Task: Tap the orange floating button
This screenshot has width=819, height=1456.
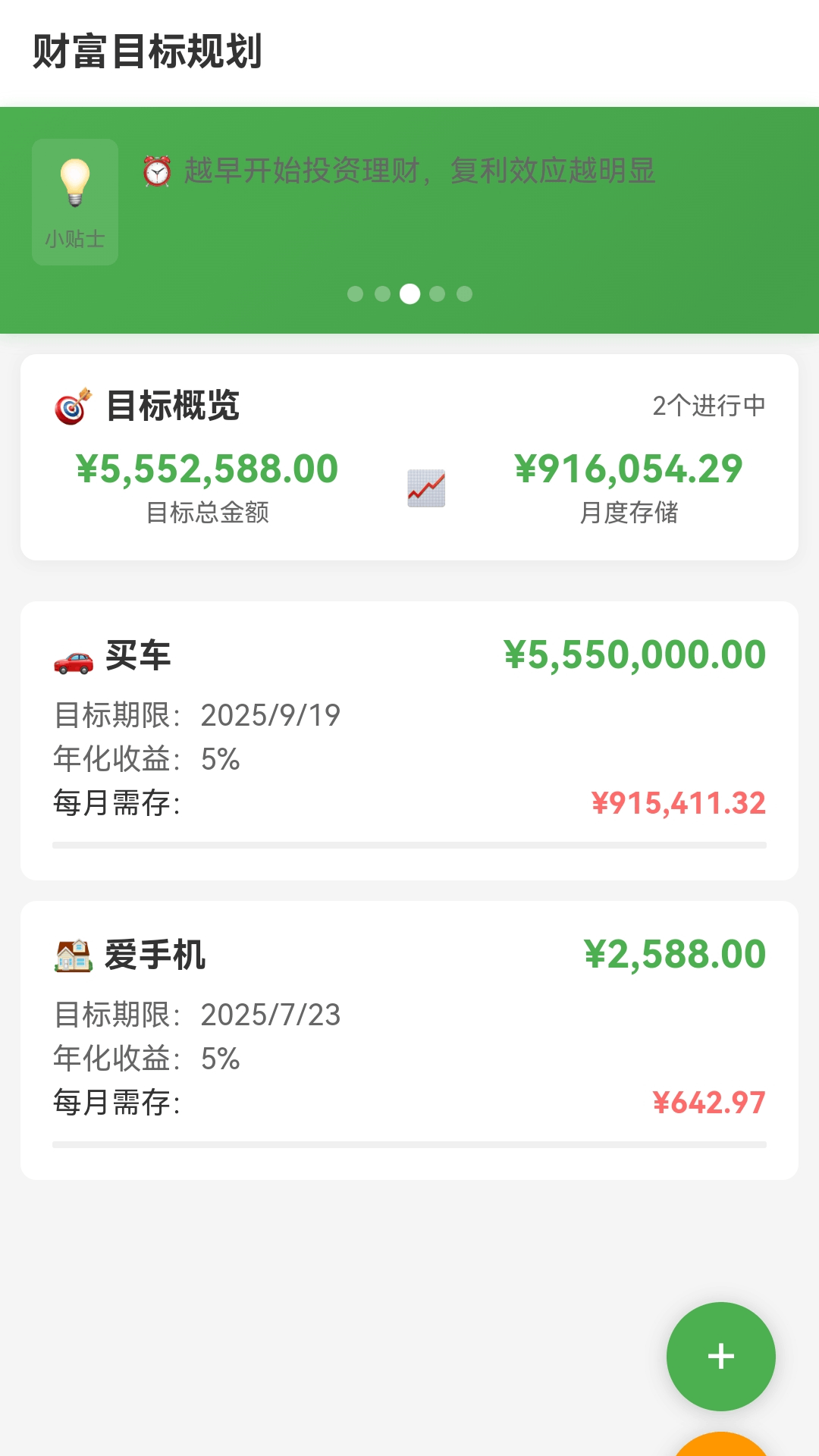Action: pyautogui.click(x=720, y=1447)
